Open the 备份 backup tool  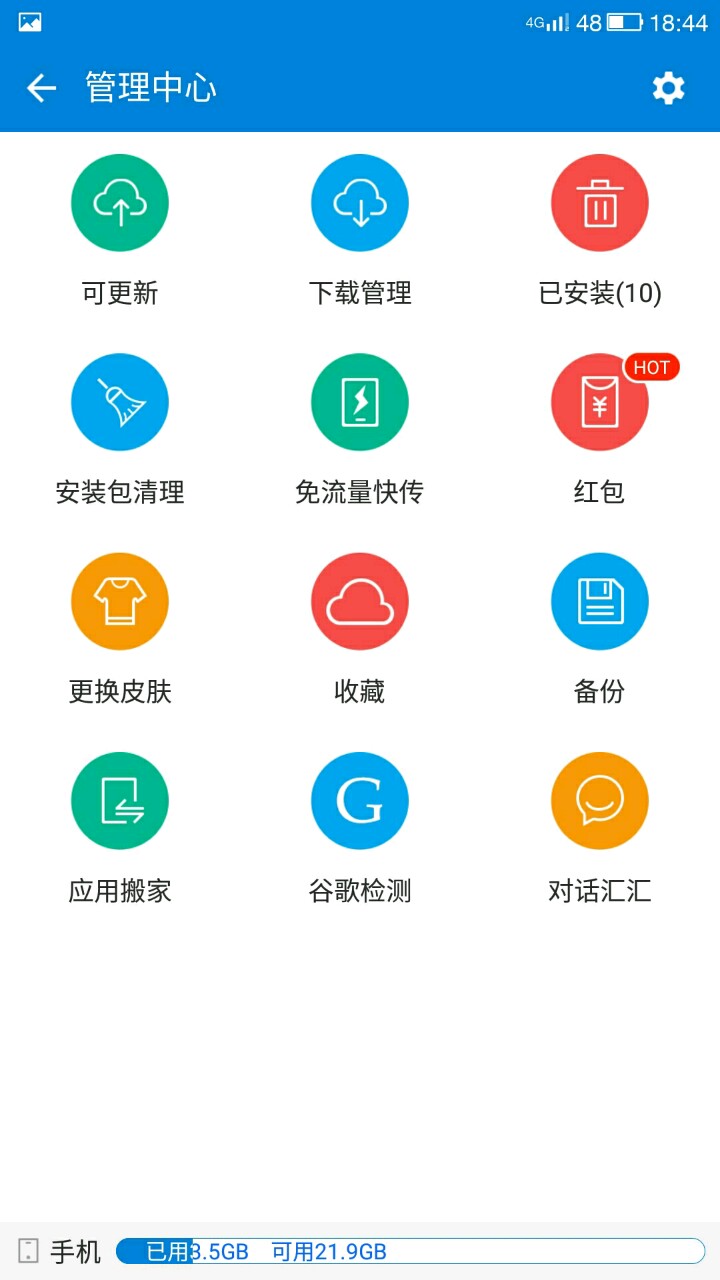(600, 602)
